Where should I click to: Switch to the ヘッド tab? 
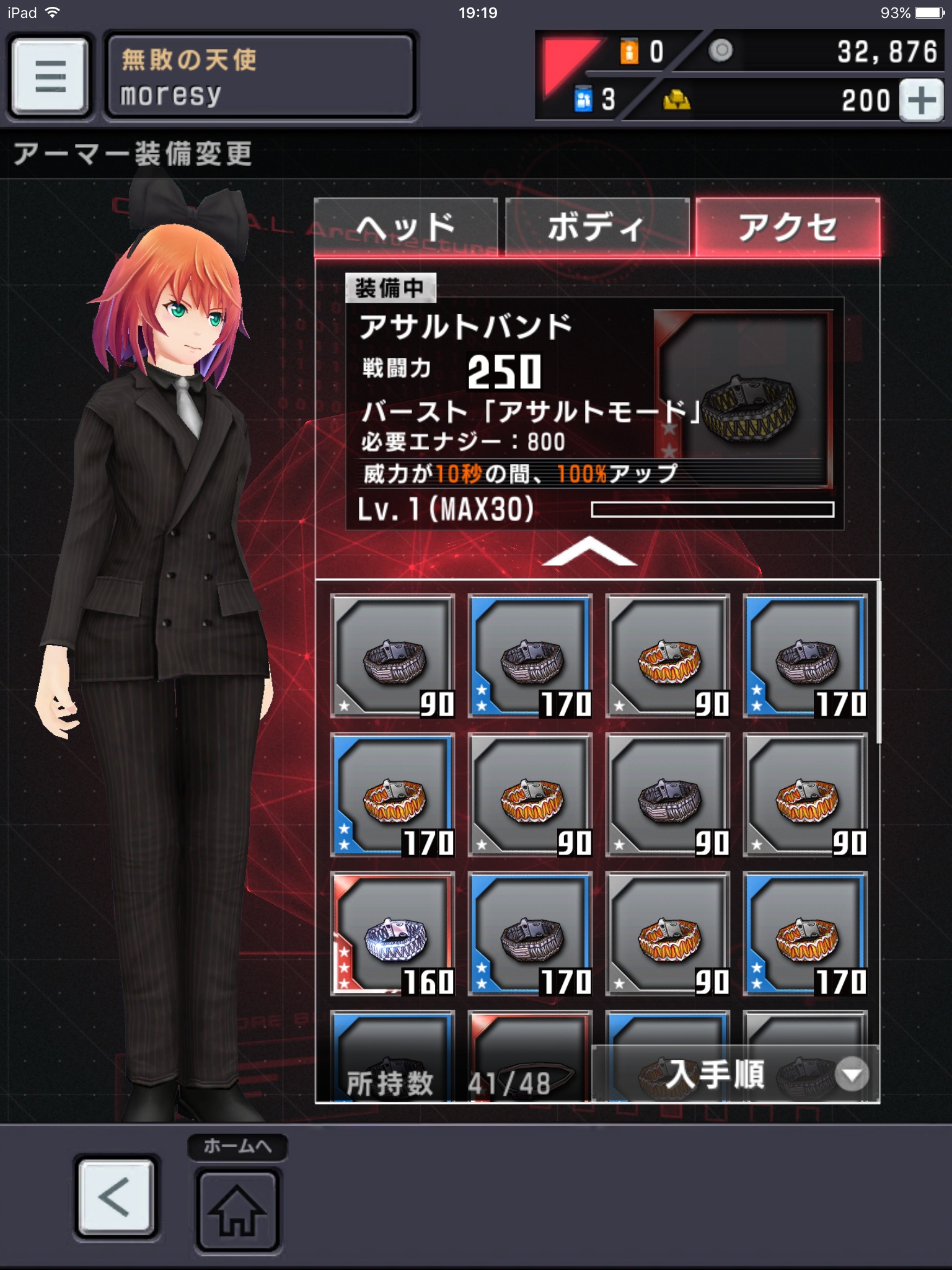(406, 227)
